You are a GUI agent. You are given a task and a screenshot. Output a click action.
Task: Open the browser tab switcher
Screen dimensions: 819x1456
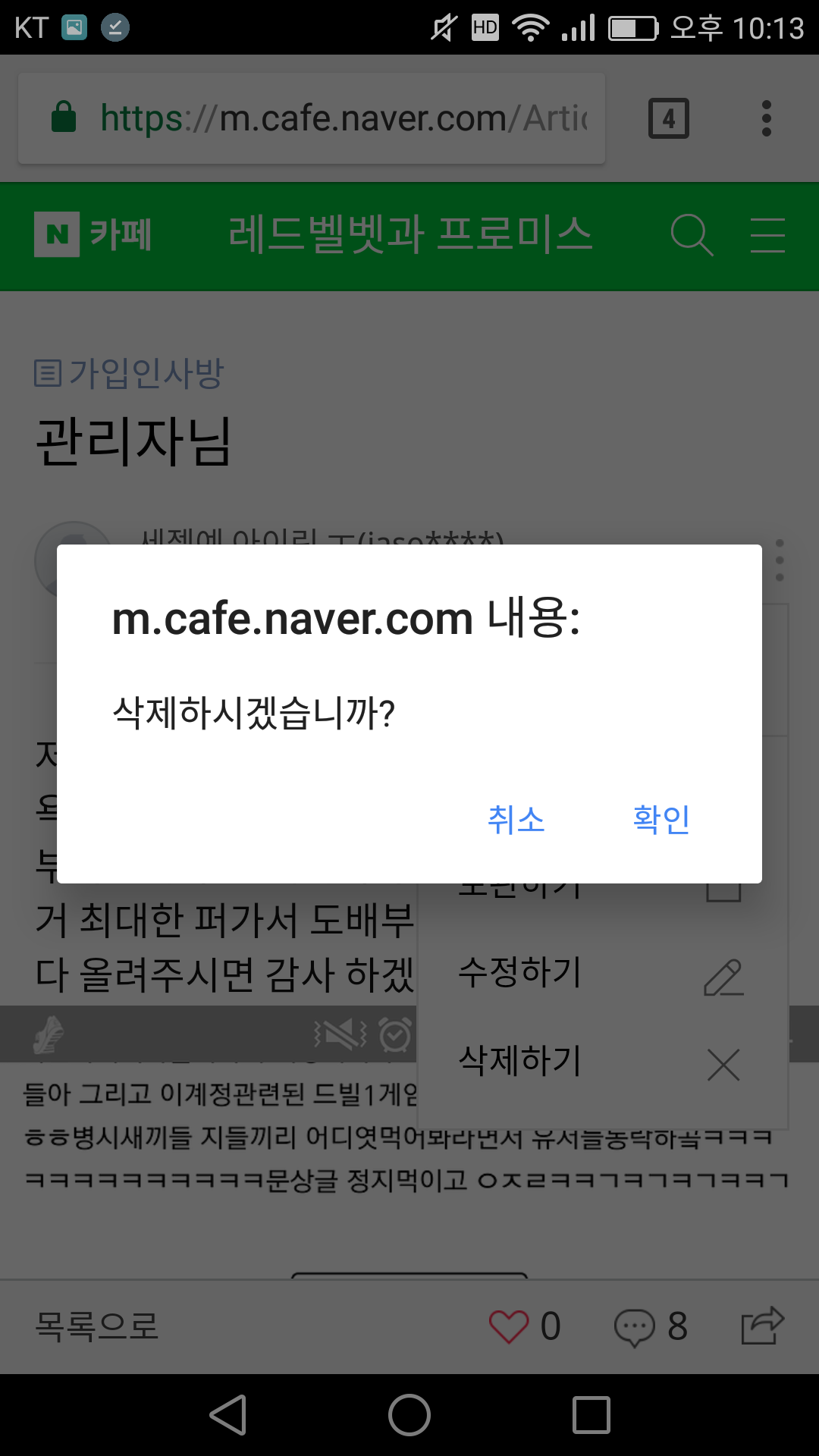point(668,118)
